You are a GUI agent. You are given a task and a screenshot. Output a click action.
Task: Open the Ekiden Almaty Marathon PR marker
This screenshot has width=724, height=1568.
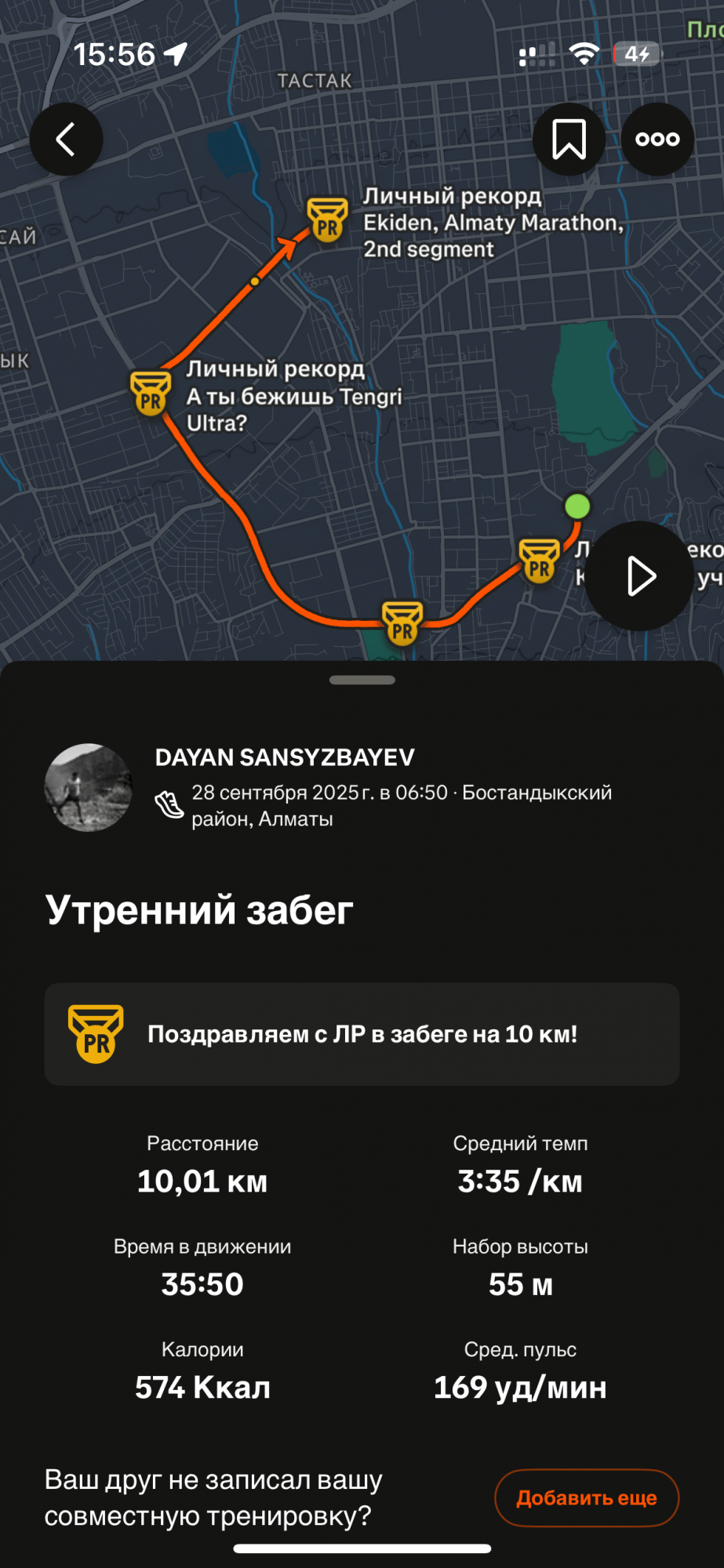tap(327, 220)
